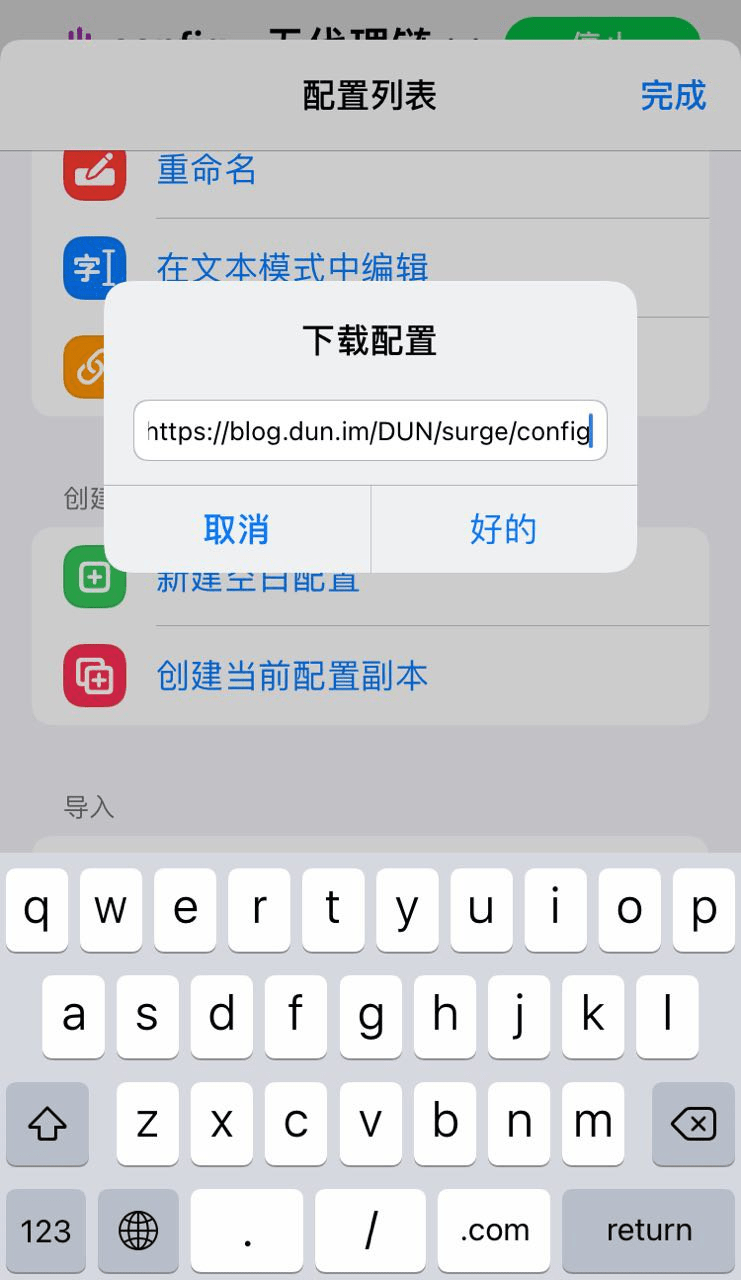Image resolution: width=741 pixels, height=1280 pixels.
Task: Toggle the shift key
Action: tap(47, 1124)
